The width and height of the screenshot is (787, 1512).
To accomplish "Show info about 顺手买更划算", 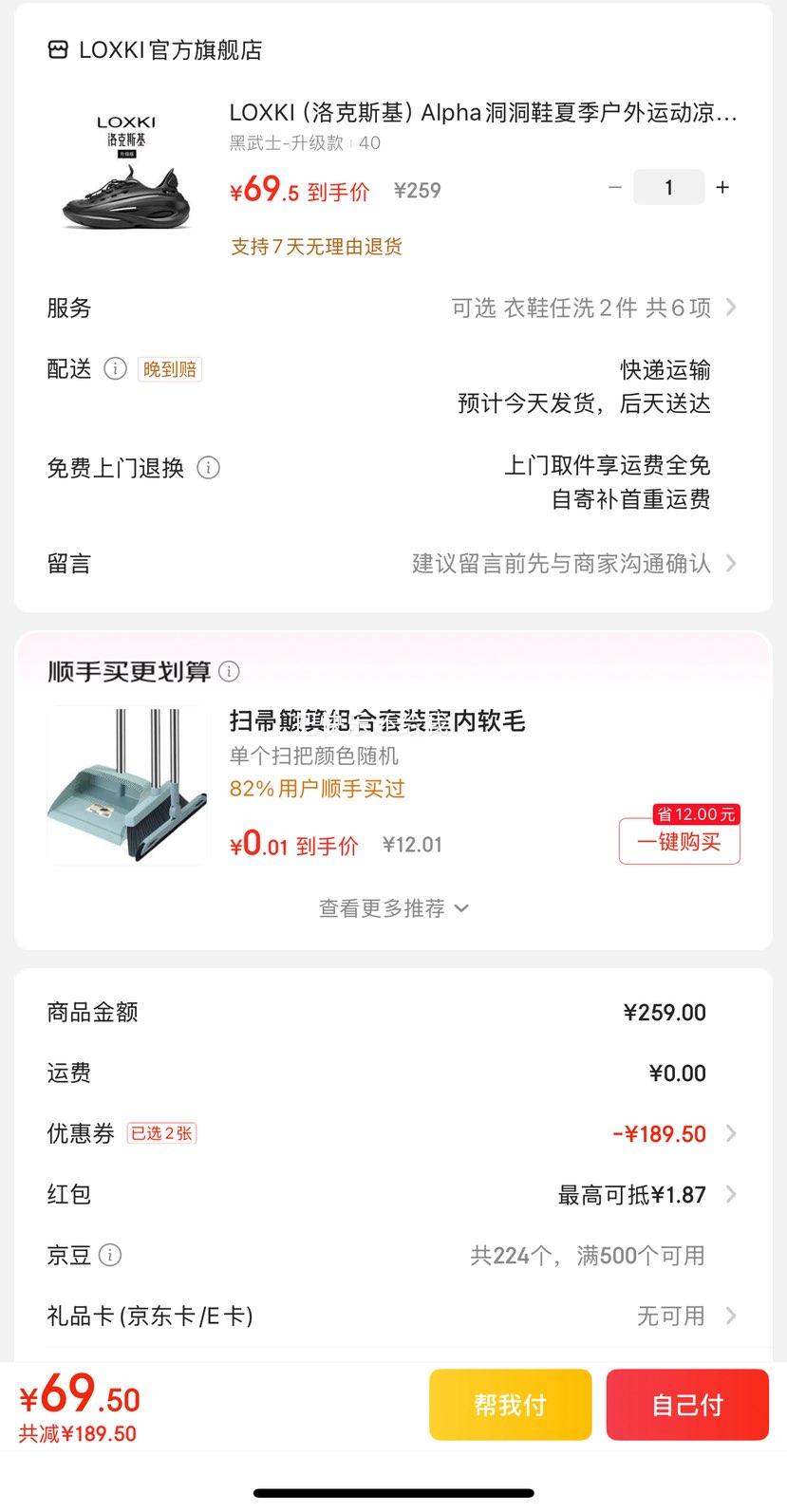I will tap(229, 672).
